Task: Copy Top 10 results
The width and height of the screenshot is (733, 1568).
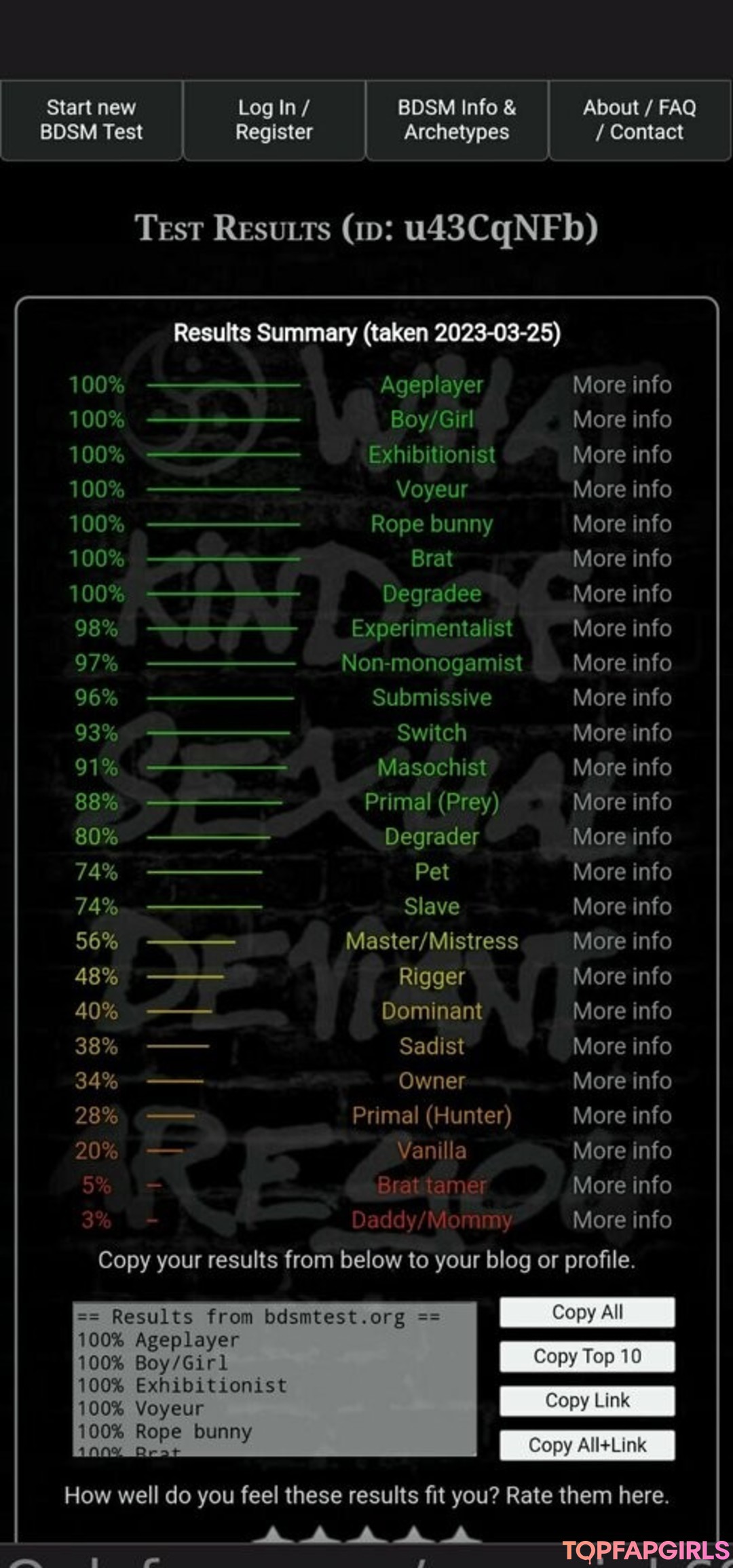Action: tap(587, 1356)
